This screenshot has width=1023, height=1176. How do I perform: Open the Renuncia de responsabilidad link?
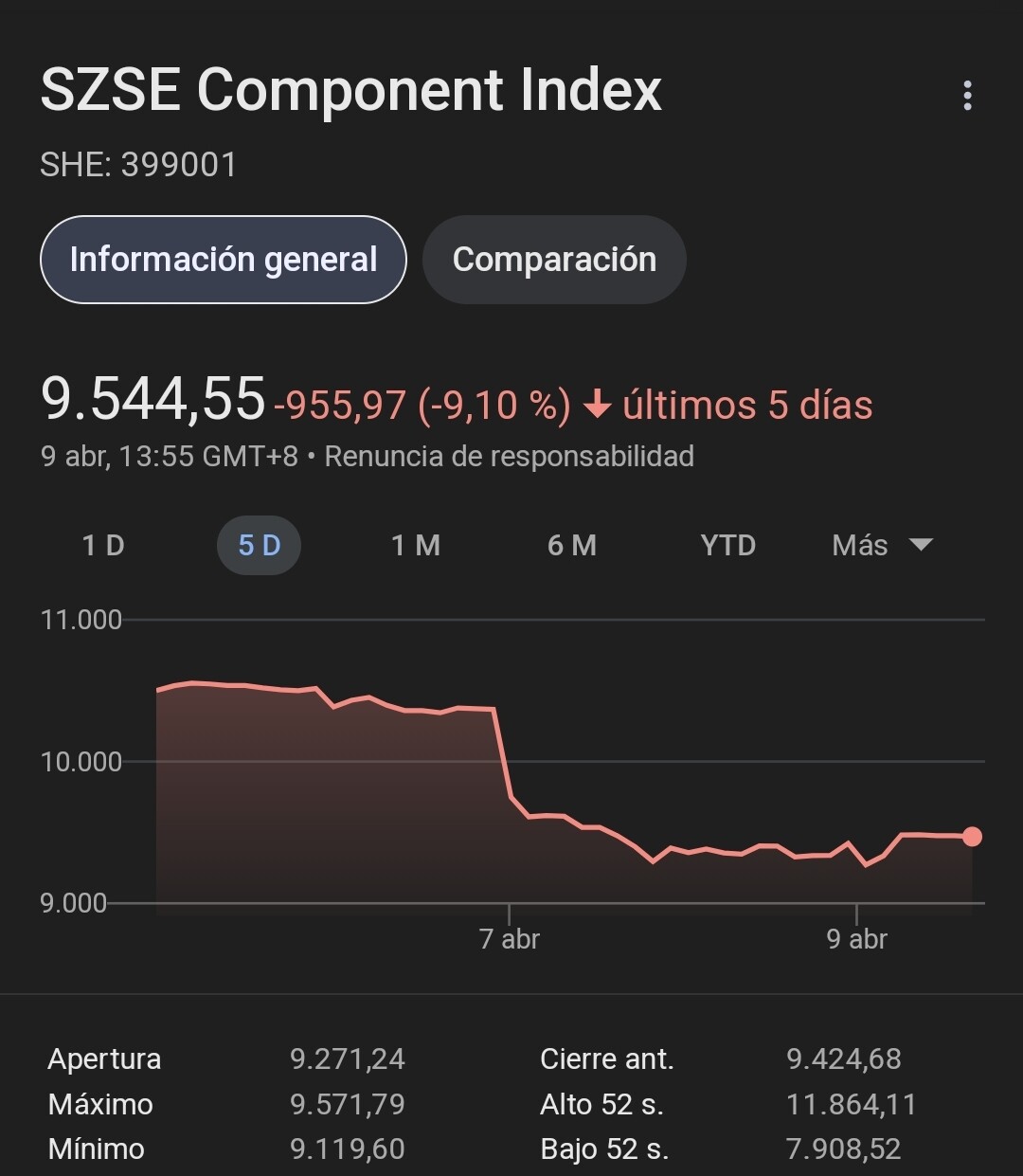(x=509, y=457)
